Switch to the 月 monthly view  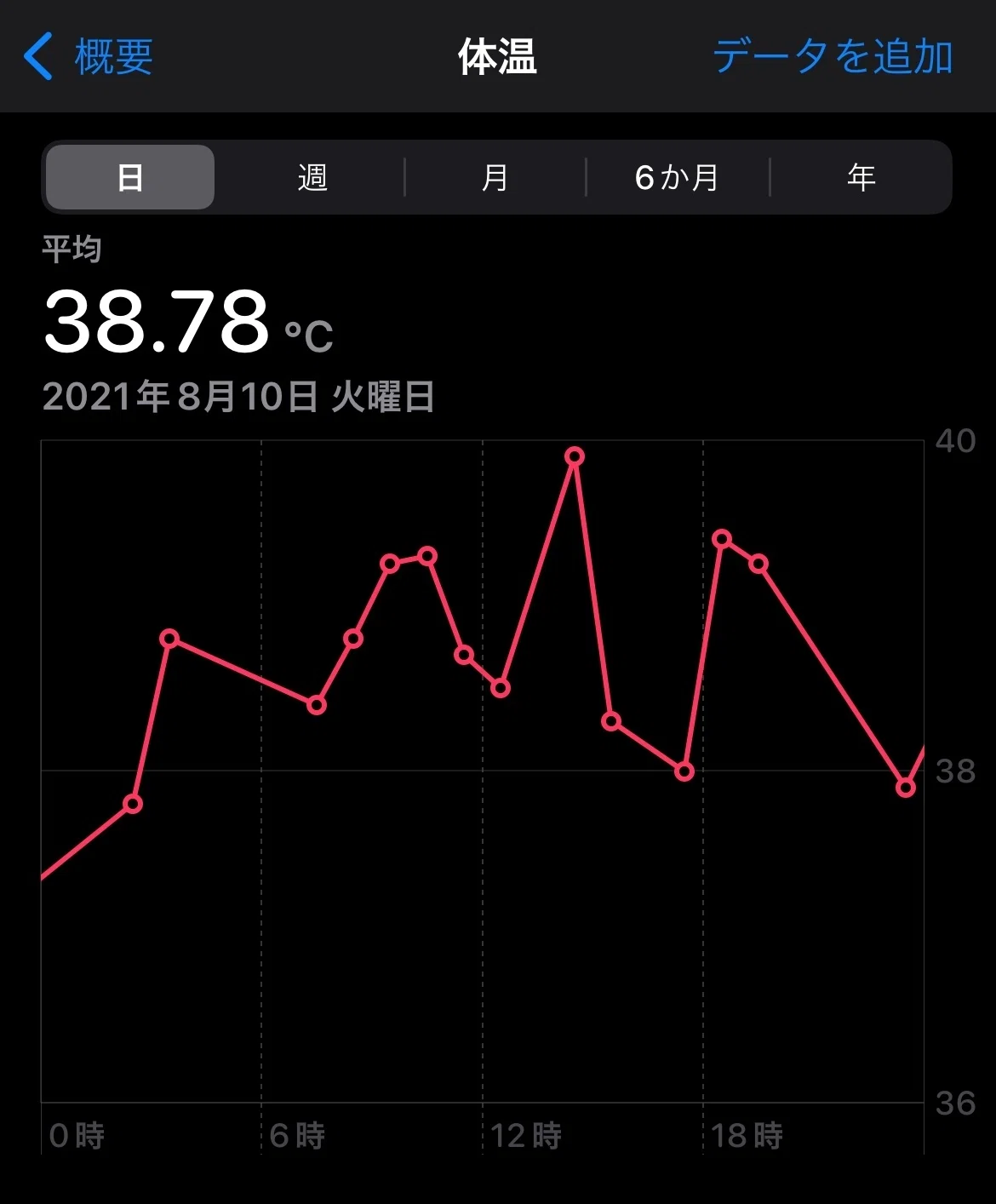495,177
